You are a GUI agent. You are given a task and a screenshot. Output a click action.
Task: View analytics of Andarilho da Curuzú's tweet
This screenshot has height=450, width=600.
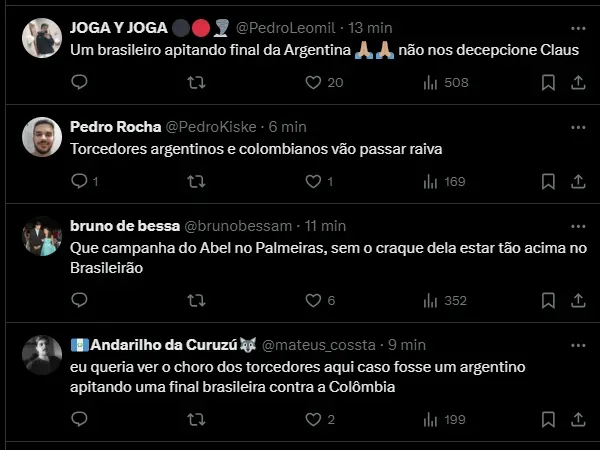(x=445, y=419)
